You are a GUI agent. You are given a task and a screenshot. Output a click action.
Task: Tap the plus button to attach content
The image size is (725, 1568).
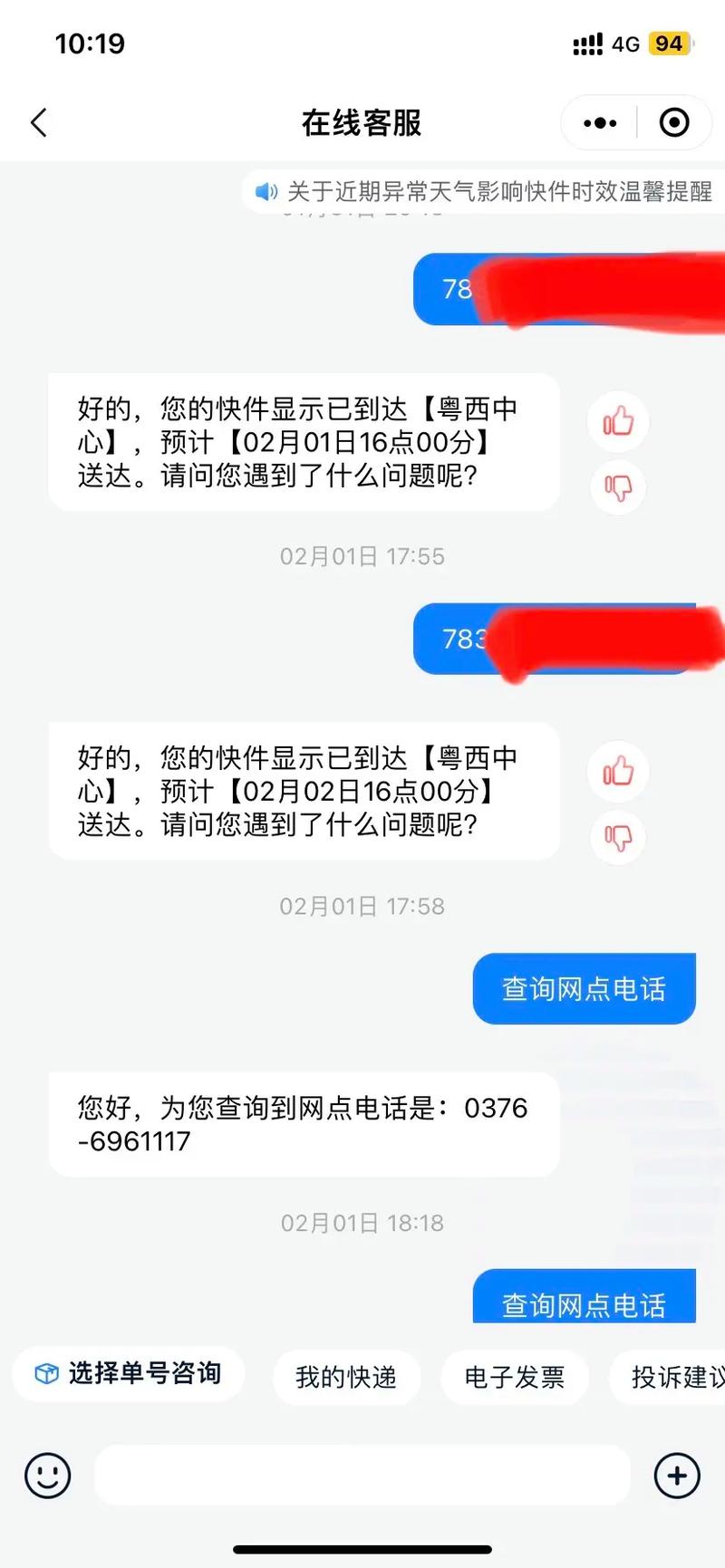(x=677, y=1476)
